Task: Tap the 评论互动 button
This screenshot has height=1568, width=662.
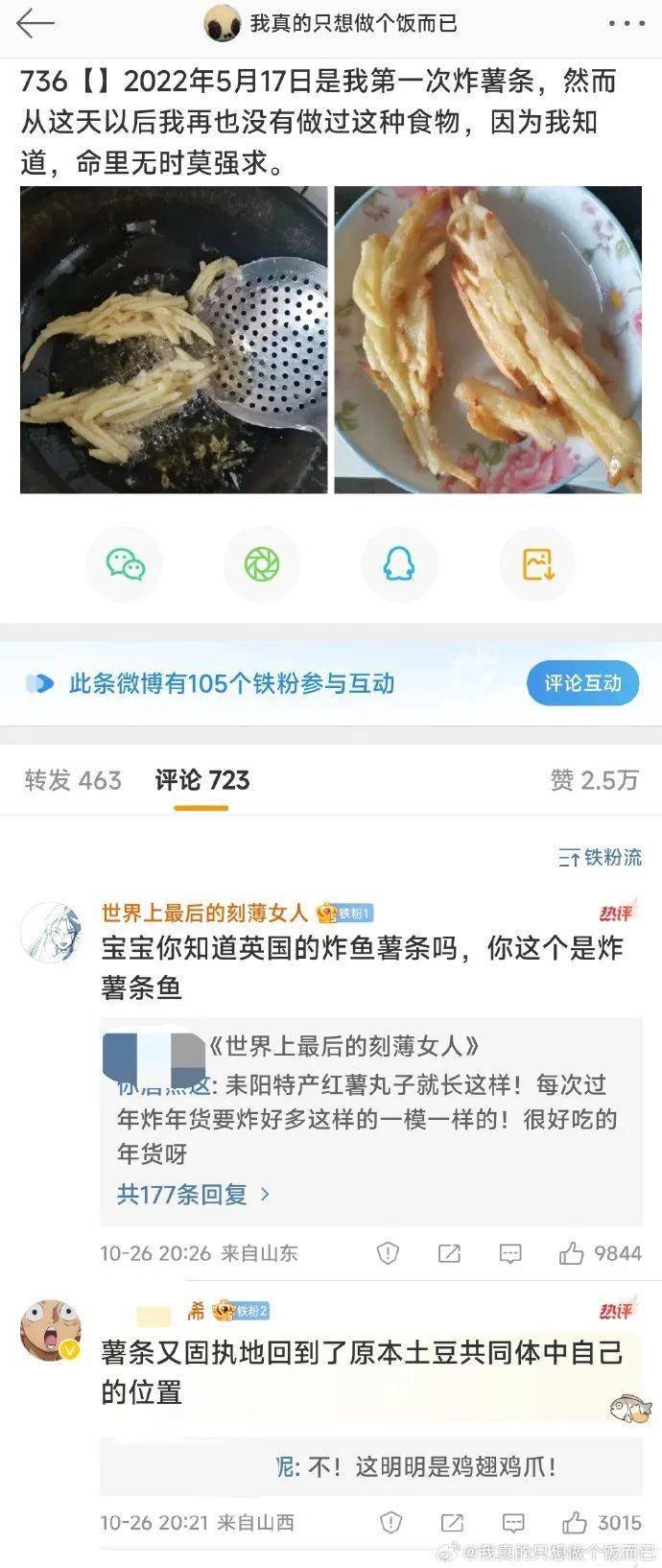Action: (582, 683)
